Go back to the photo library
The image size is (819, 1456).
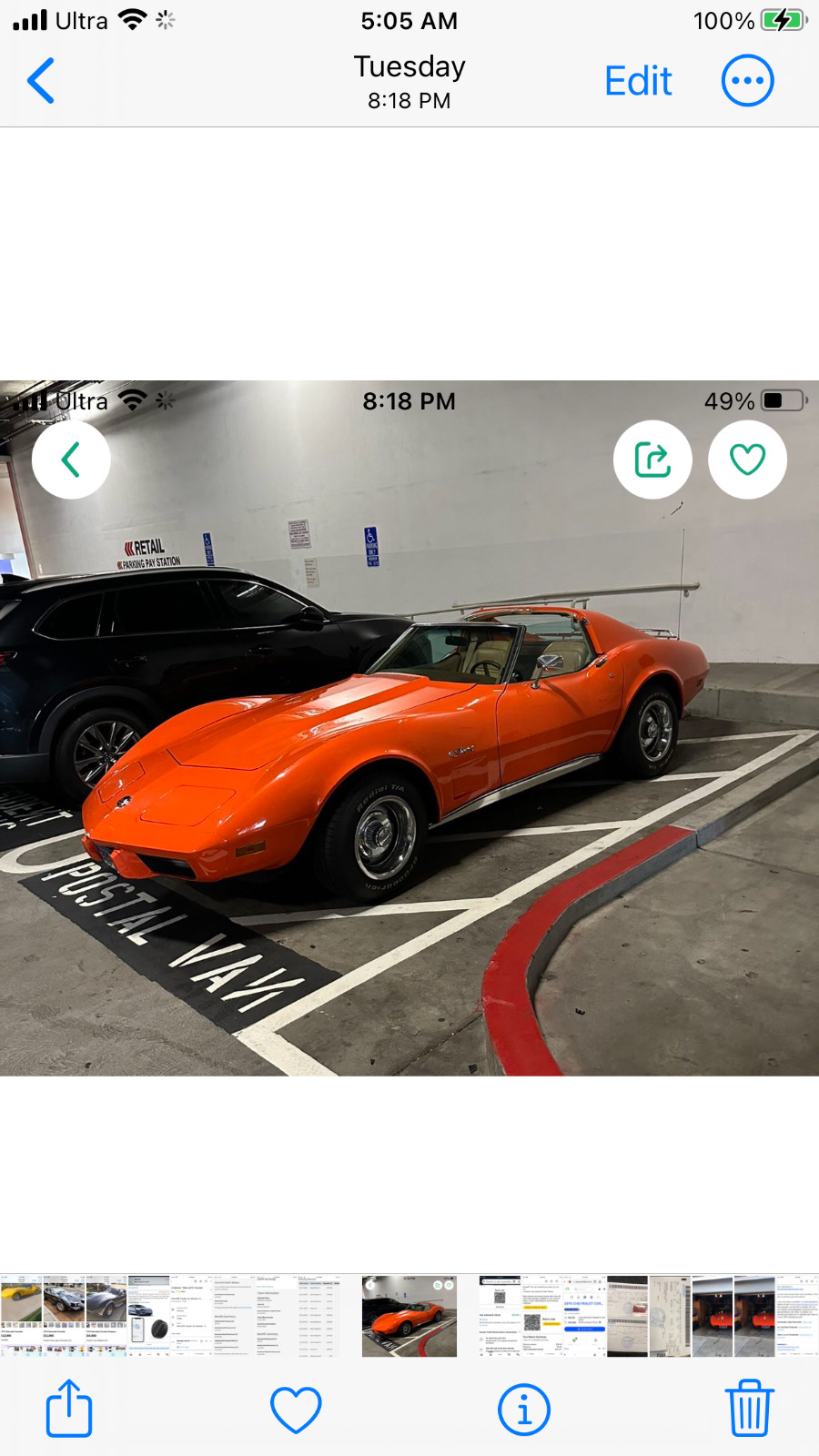(x=41, y=81)
